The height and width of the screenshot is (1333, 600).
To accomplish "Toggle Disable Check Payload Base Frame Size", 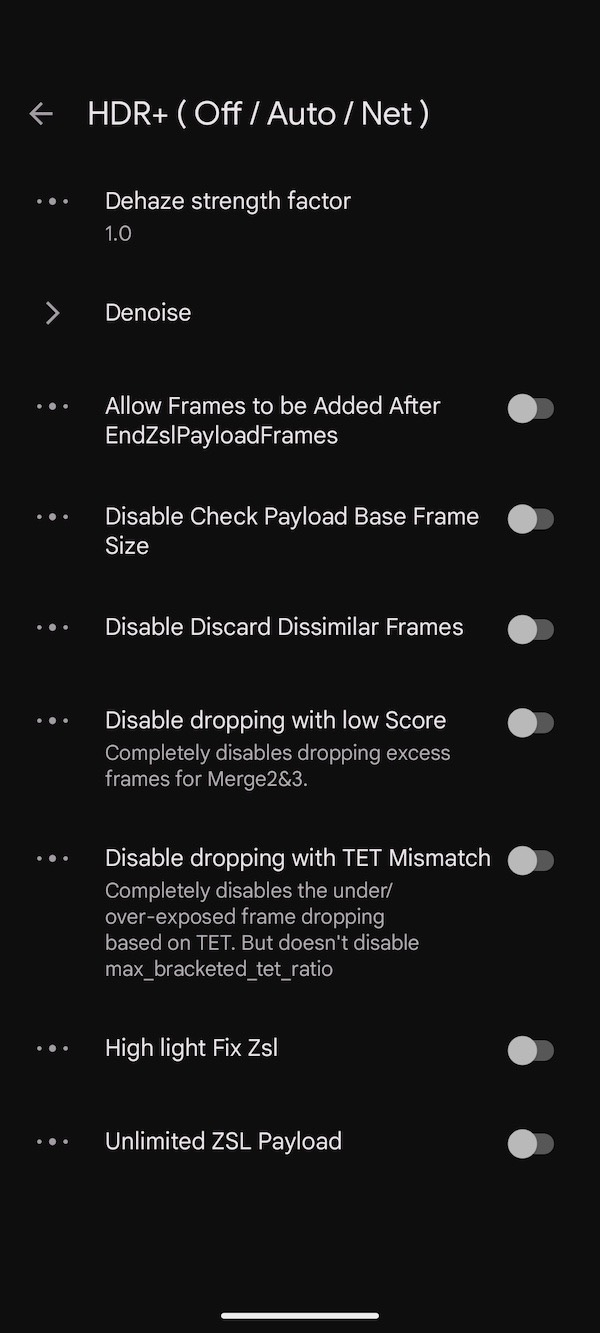I will coord(530,519).
